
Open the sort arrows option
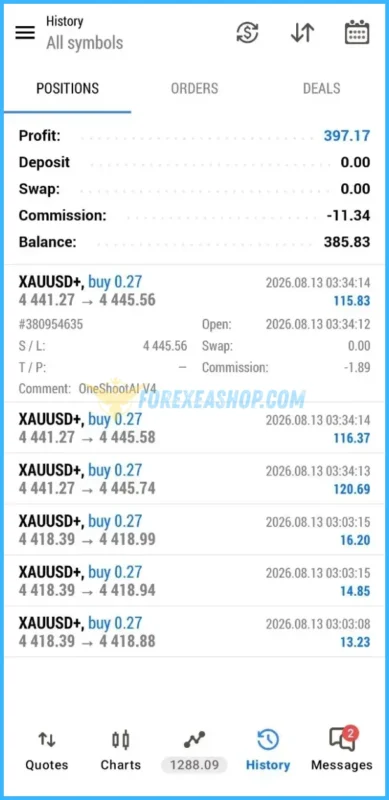(302, 33)
